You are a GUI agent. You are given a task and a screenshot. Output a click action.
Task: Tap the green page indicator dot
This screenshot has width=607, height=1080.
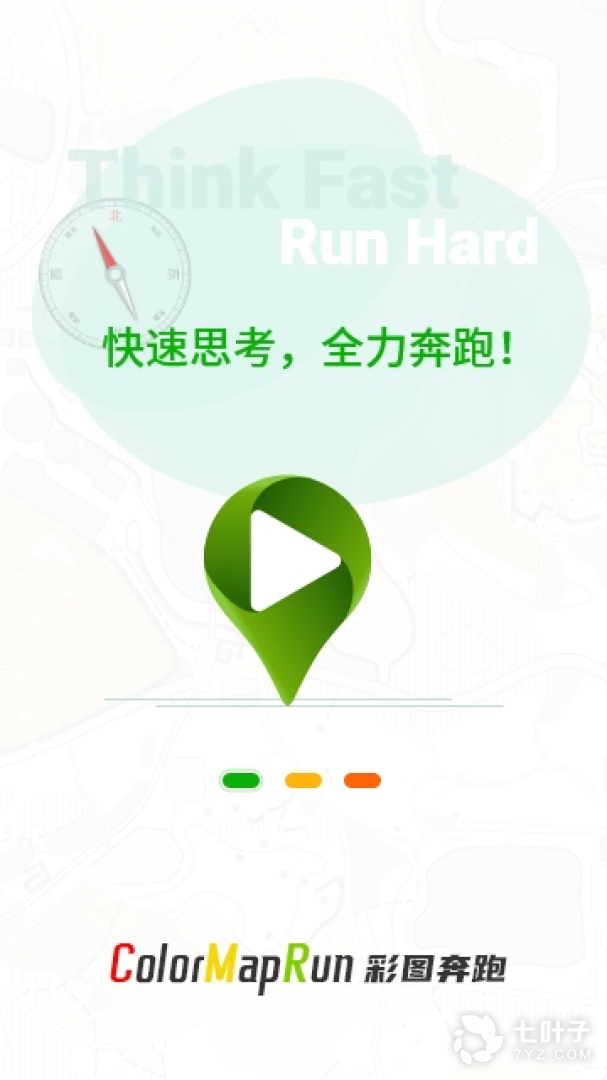pos(241,781)
